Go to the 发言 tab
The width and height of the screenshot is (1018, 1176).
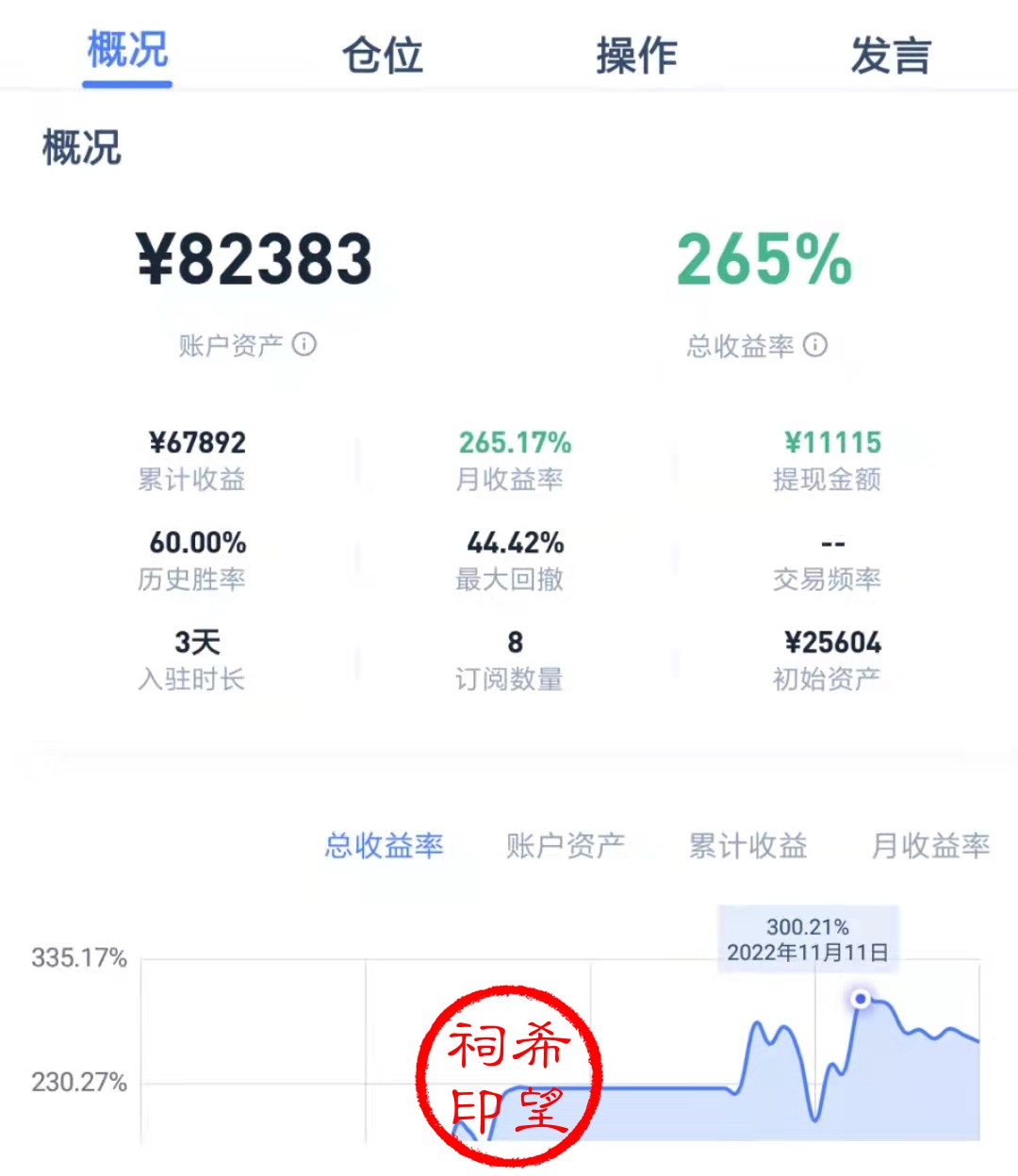pos(890,55)
